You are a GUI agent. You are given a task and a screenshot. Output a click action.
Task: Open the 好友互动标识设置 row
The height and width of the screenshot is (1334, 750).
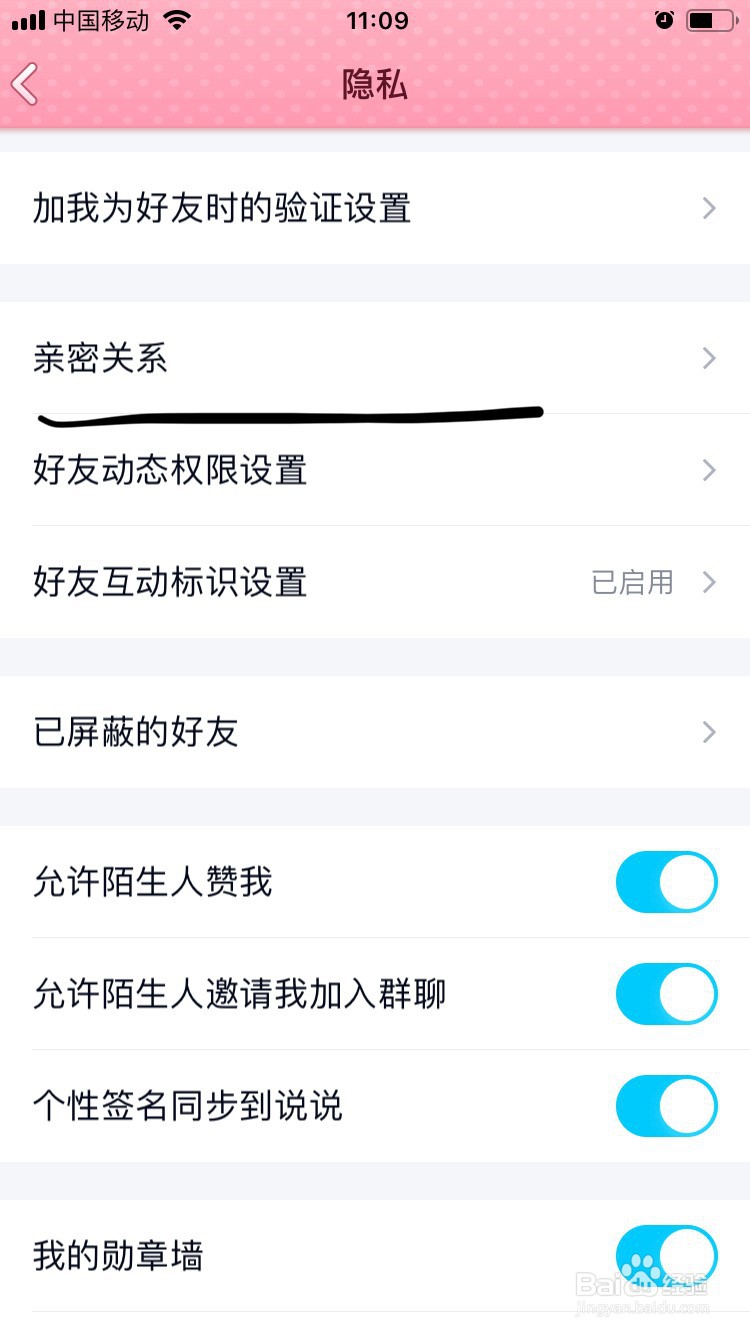click(x=300, y=582)
